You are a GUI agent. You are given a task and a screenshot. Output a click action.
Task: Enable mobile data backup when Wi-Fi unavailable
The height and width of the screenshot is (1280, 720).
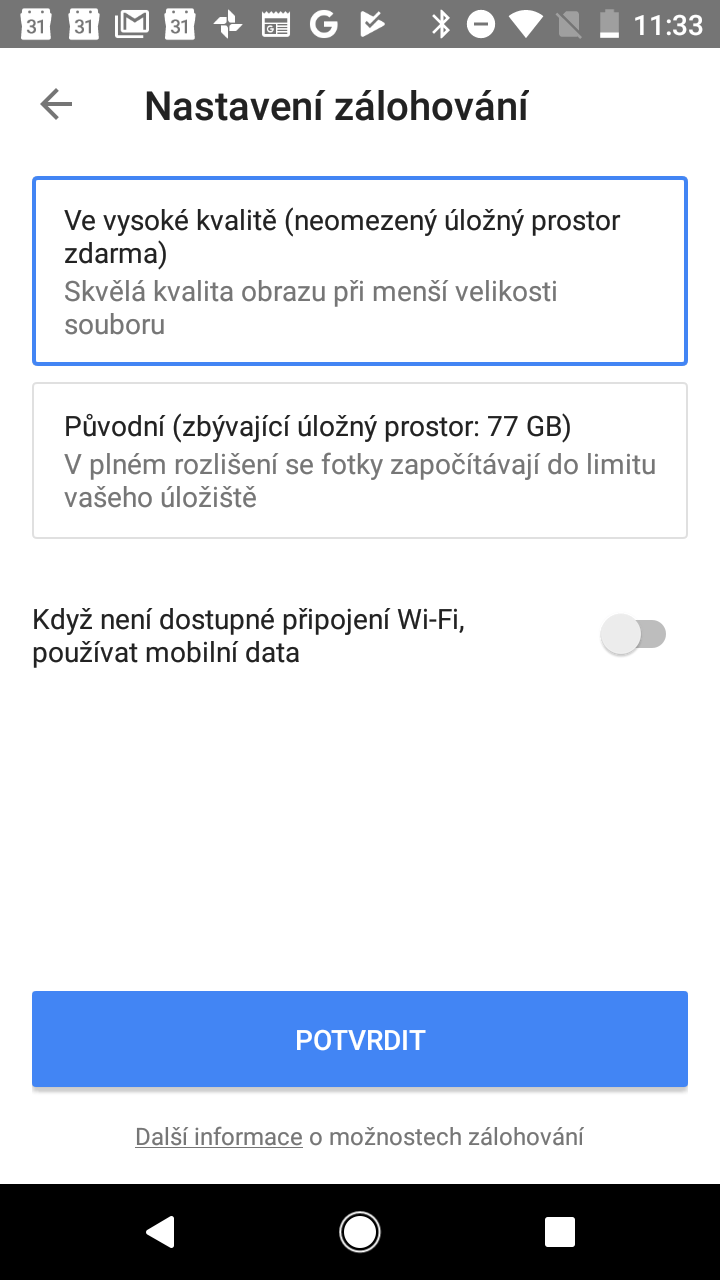point(634,635)
